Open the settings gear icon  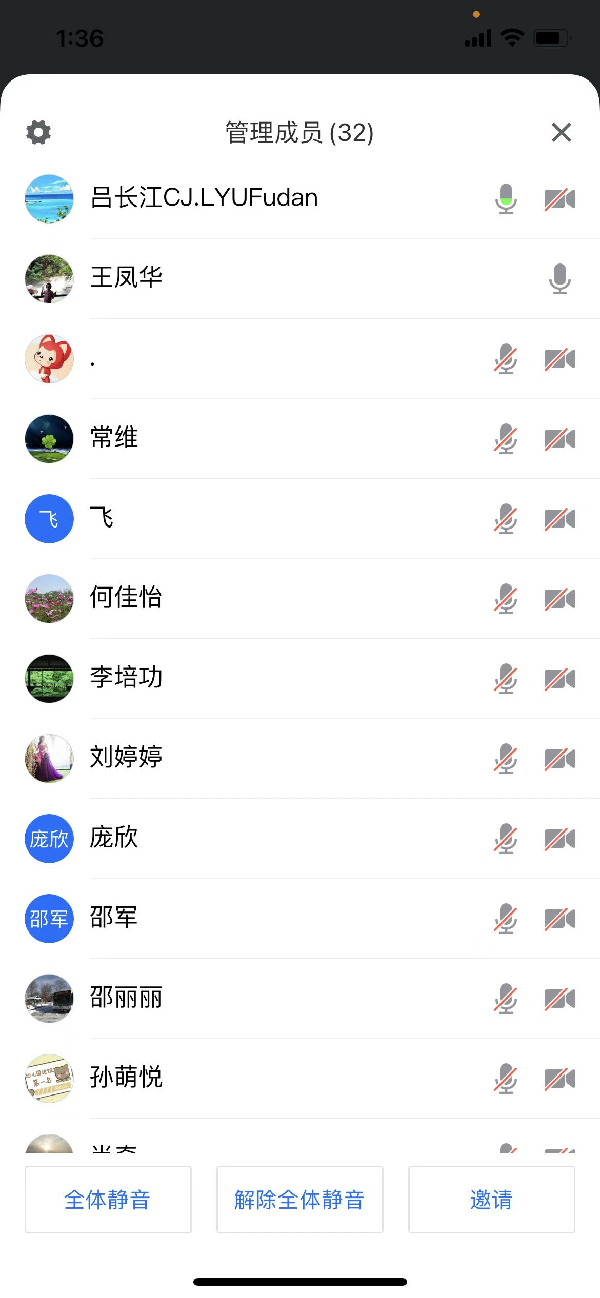[38, 132]
